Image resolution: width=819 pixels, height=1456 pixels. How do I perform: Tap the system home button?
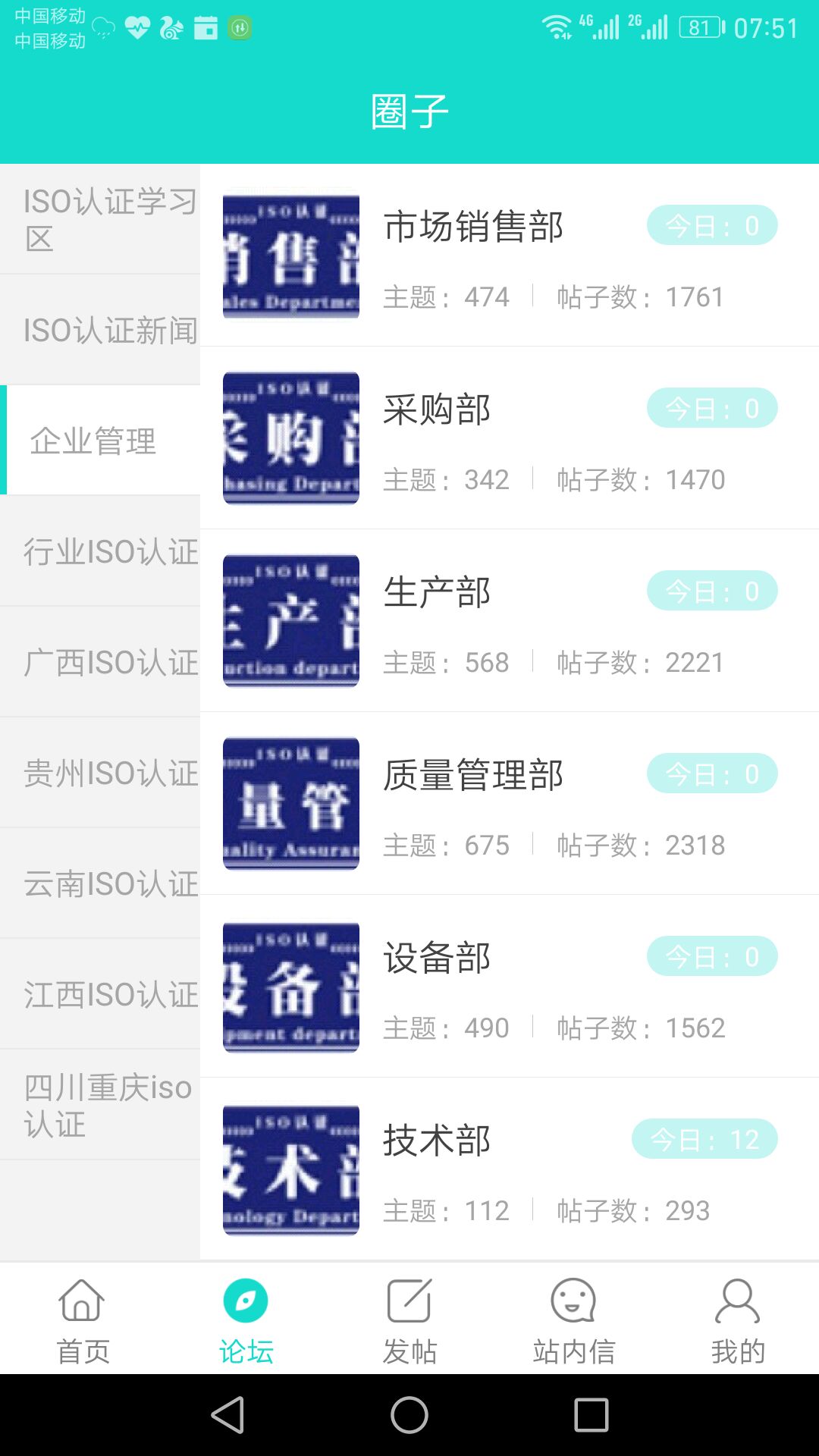point(409,1415)
